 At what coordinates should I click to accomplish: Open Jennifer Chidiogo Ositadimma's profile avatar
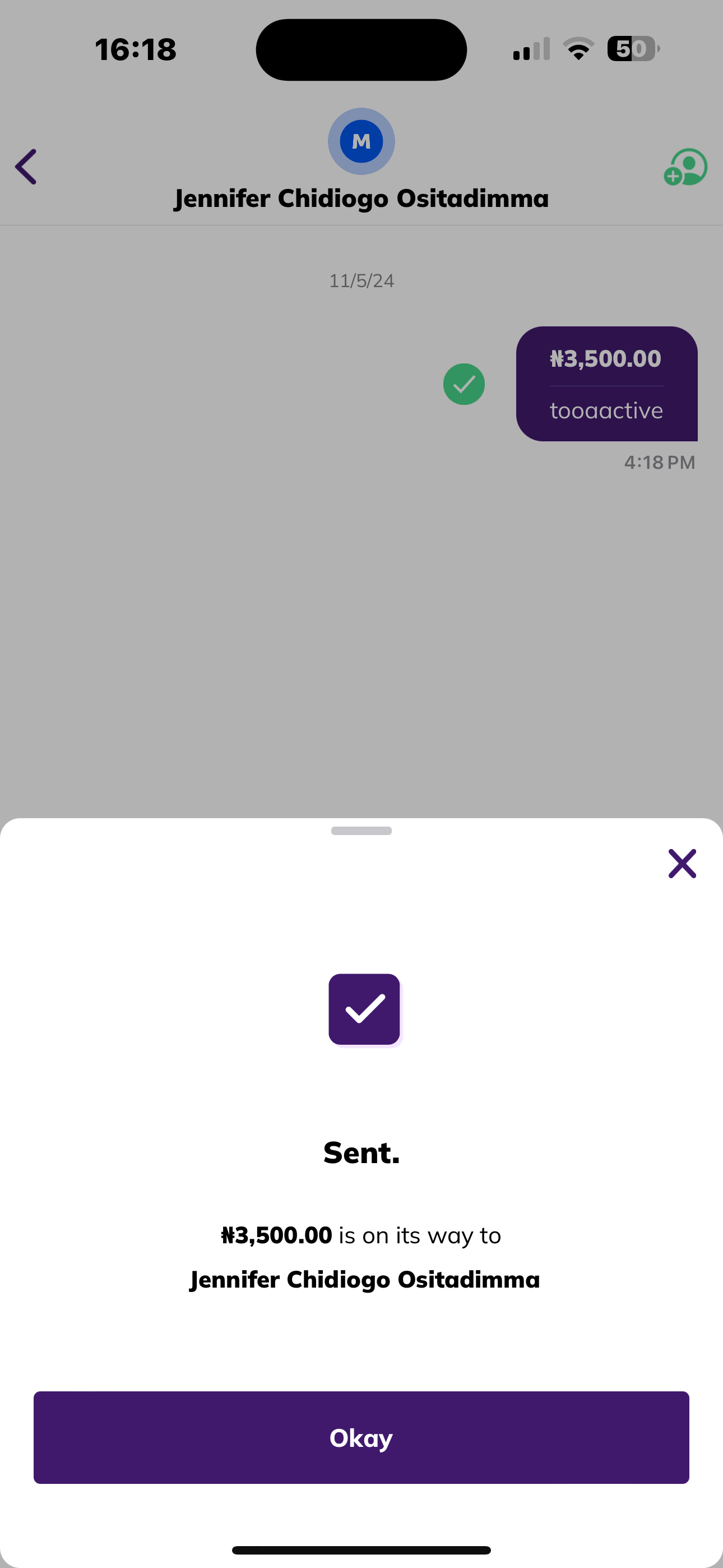pyautogui.click(x=361, y=141)
